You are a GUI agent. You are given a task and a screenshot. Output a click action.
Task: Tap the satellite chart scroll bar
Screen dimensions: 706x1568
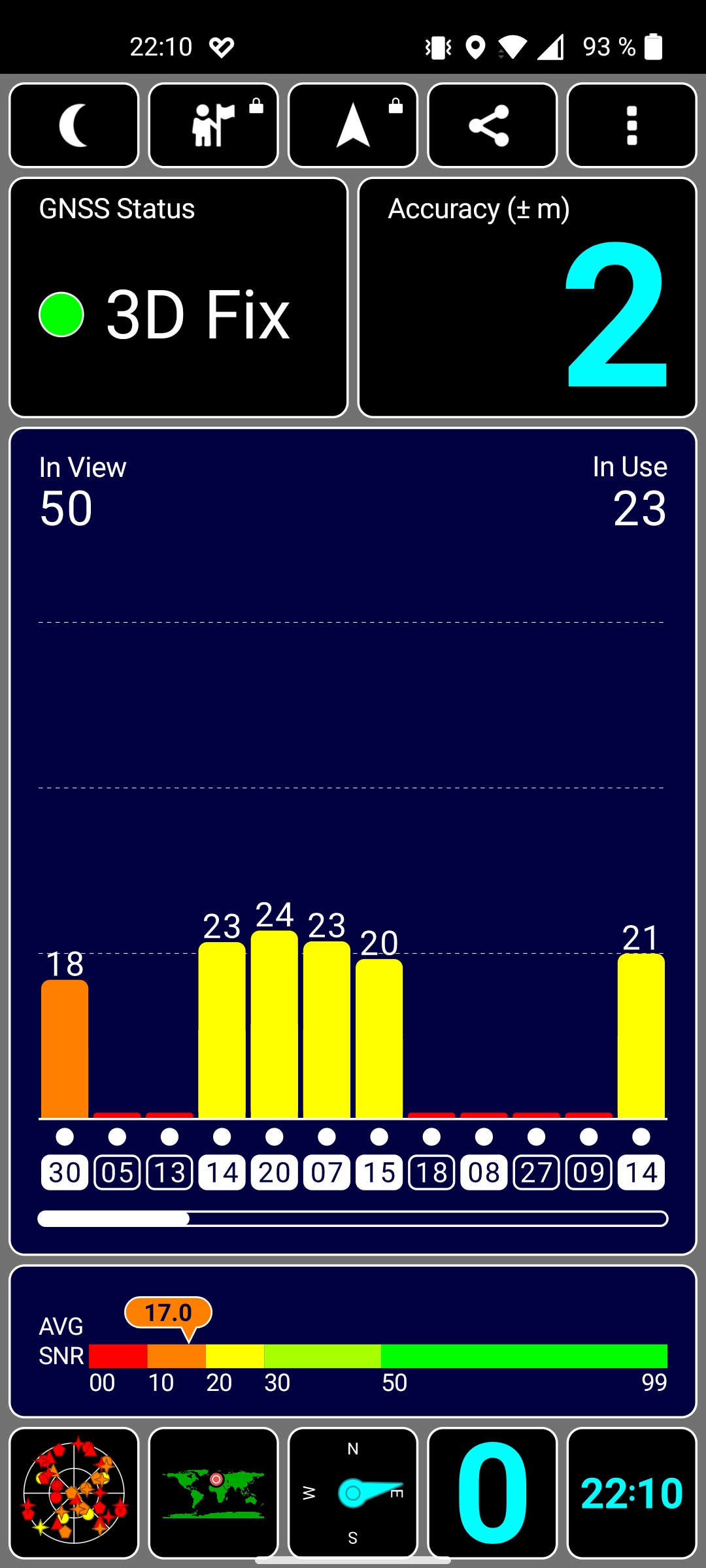coord(353,1218)
